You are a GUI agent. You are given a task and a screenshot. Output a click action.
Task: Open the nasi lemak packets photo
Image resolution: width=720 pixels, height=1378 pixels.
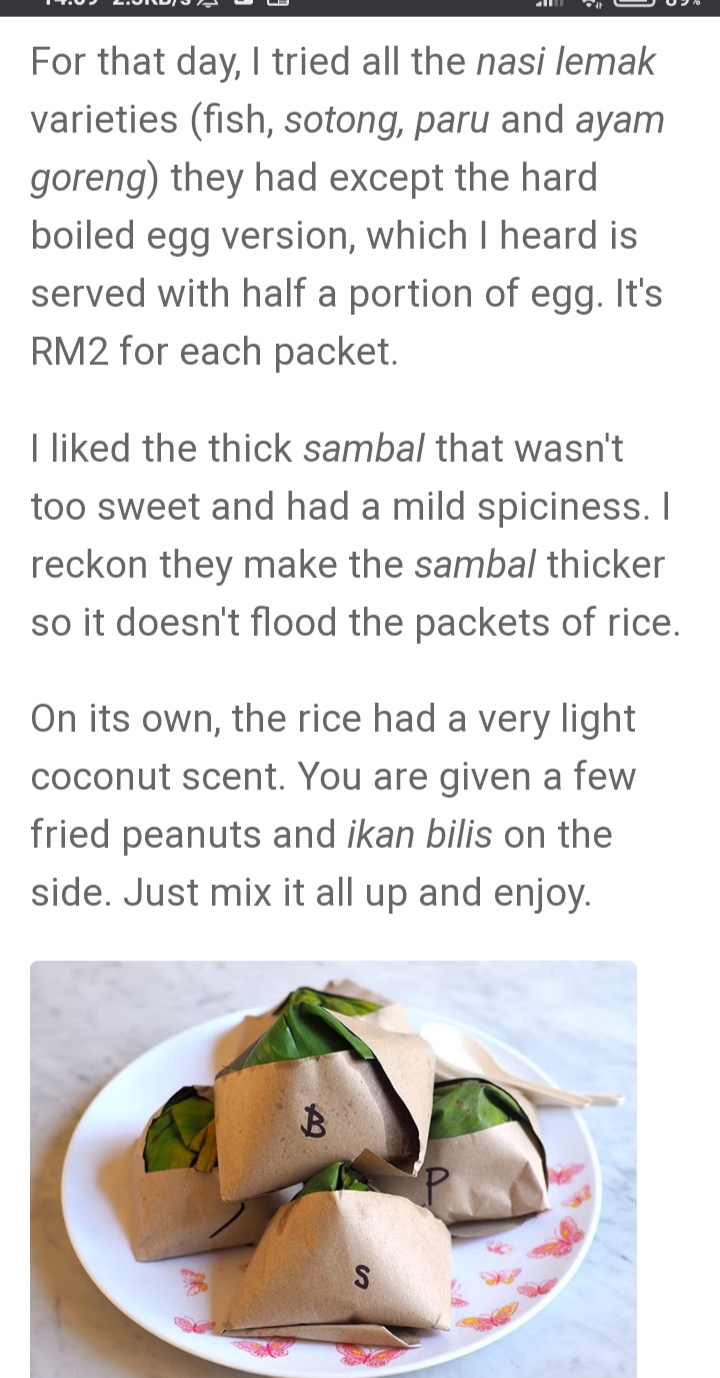pyautogui.click(x=333, y=1168)
